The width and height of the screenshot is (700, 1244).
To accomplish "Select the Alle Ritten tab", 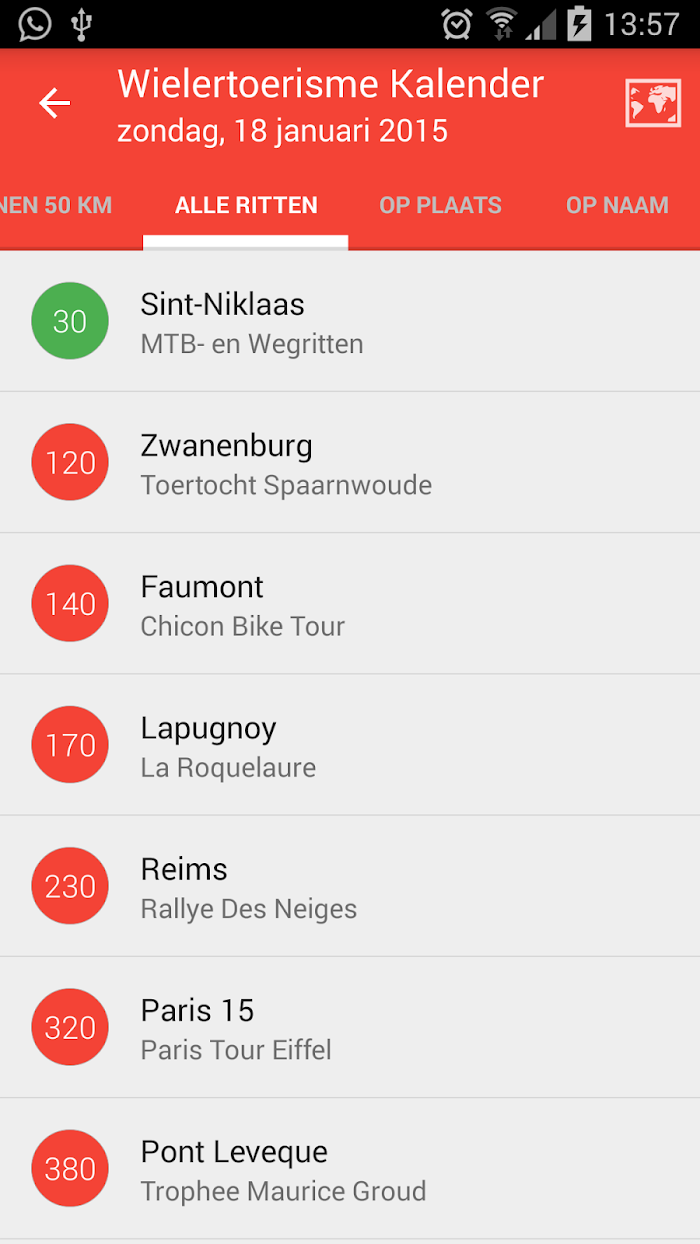I will click(x=246, y=205).
